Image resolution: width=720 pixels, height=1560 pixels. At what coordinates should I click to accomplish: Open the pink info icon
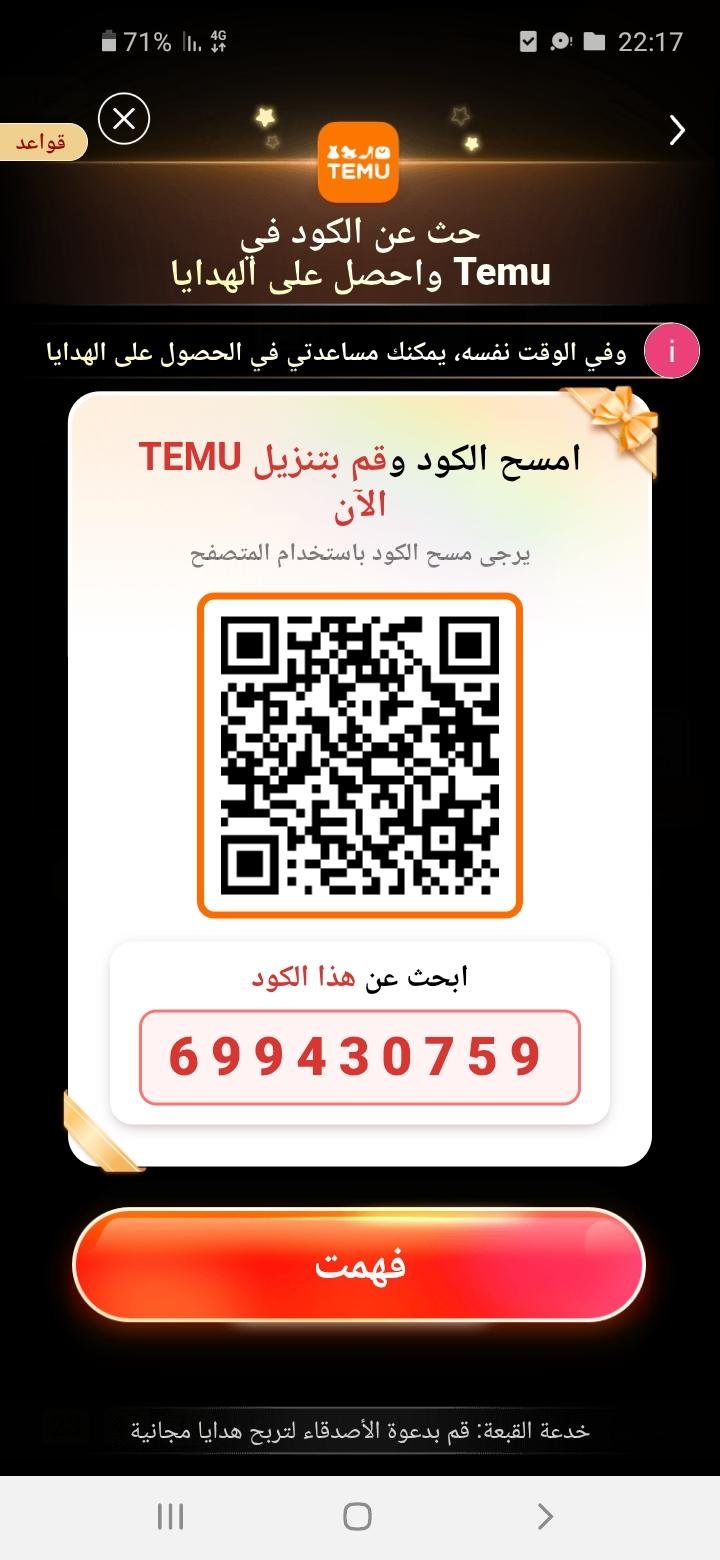point(671,352)
